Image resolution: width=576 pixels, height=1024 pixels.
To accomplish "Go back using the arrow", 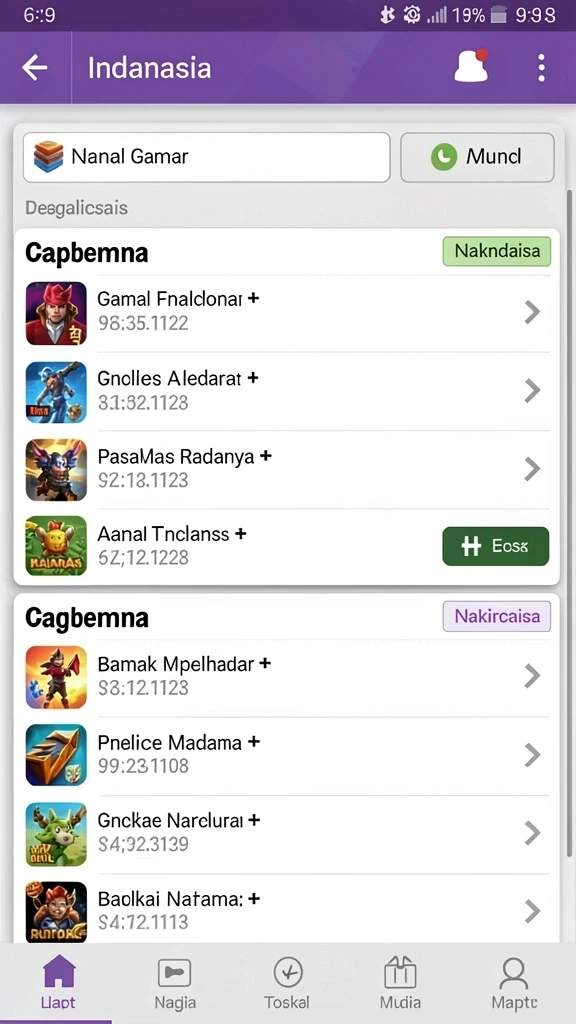I will [x=35, y=68].
